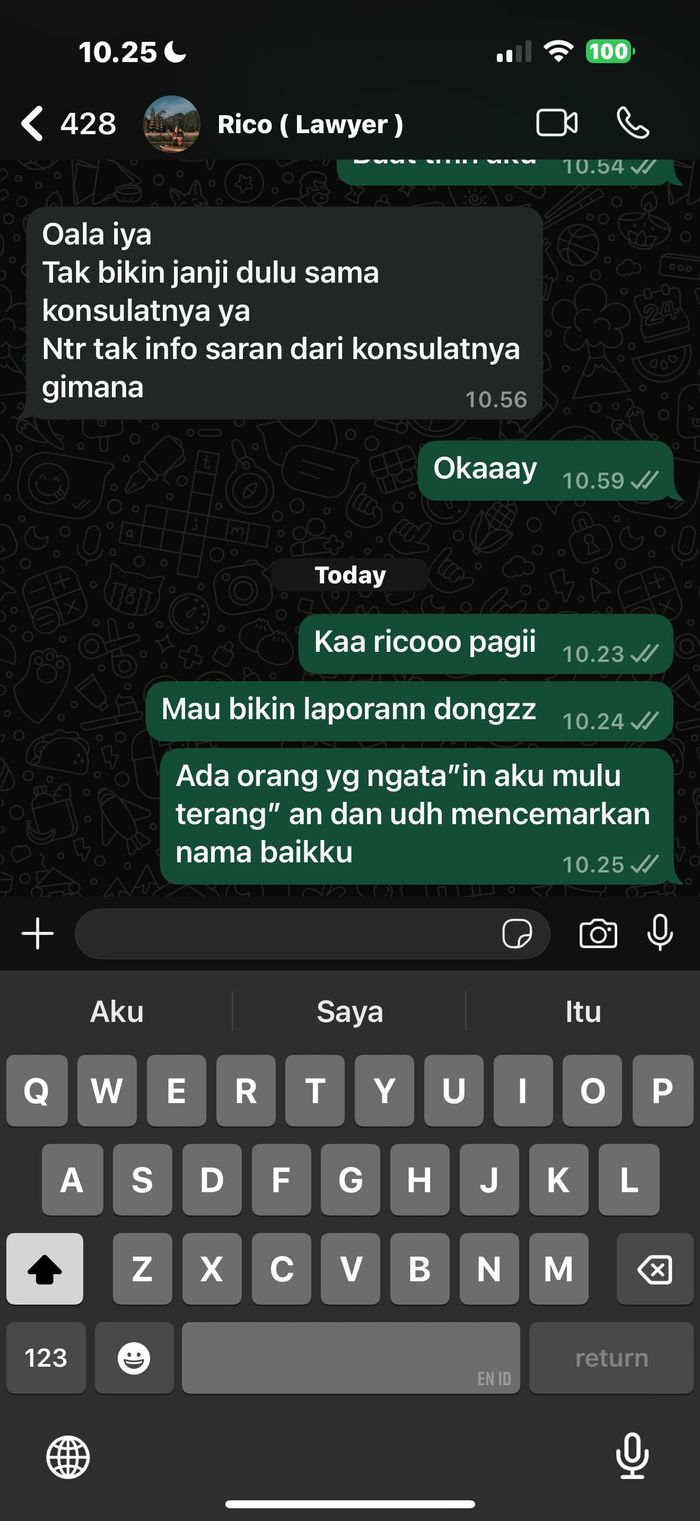
Task: Open the emoji keyboard
Action: tap(134, 1357)
